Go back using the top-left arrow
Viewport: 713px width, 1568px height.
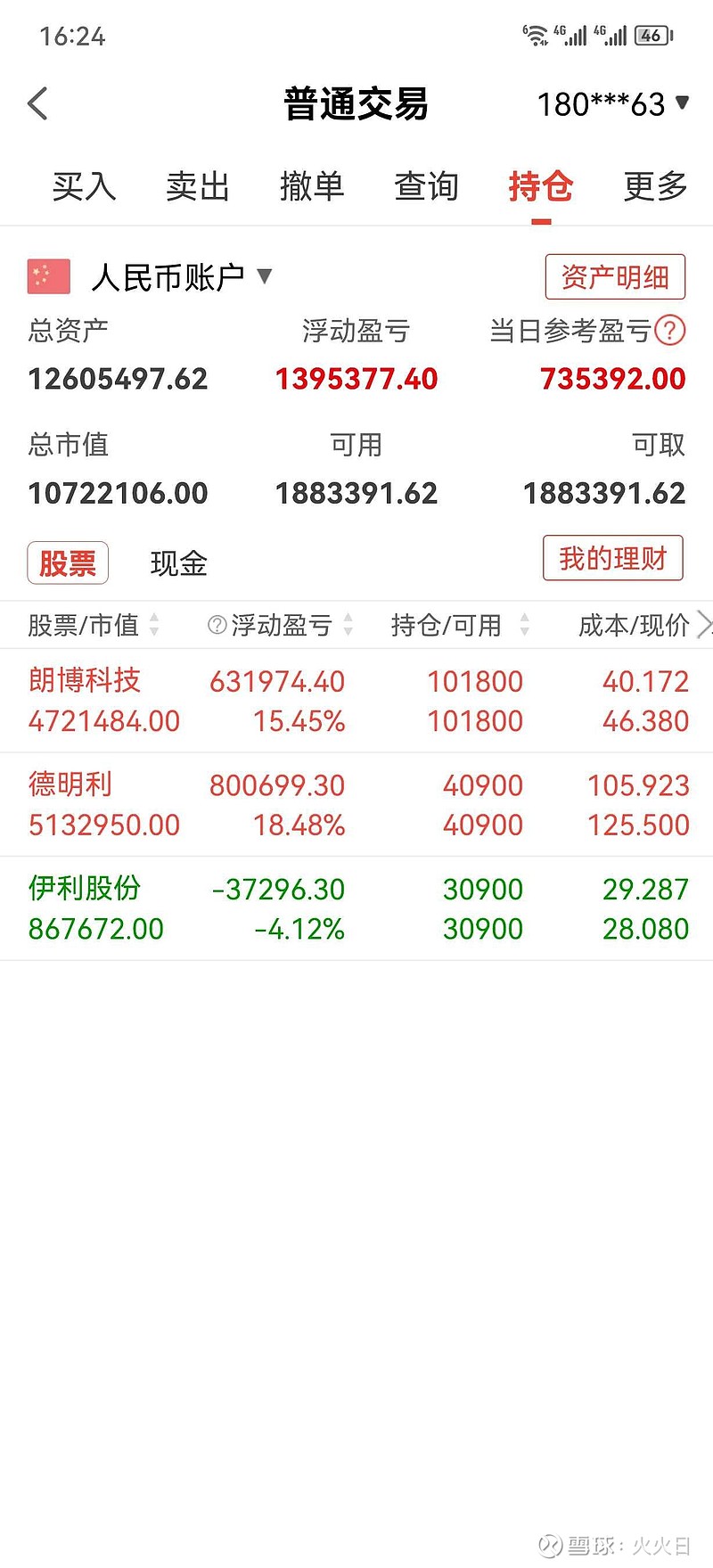click(x=38, y=104)
